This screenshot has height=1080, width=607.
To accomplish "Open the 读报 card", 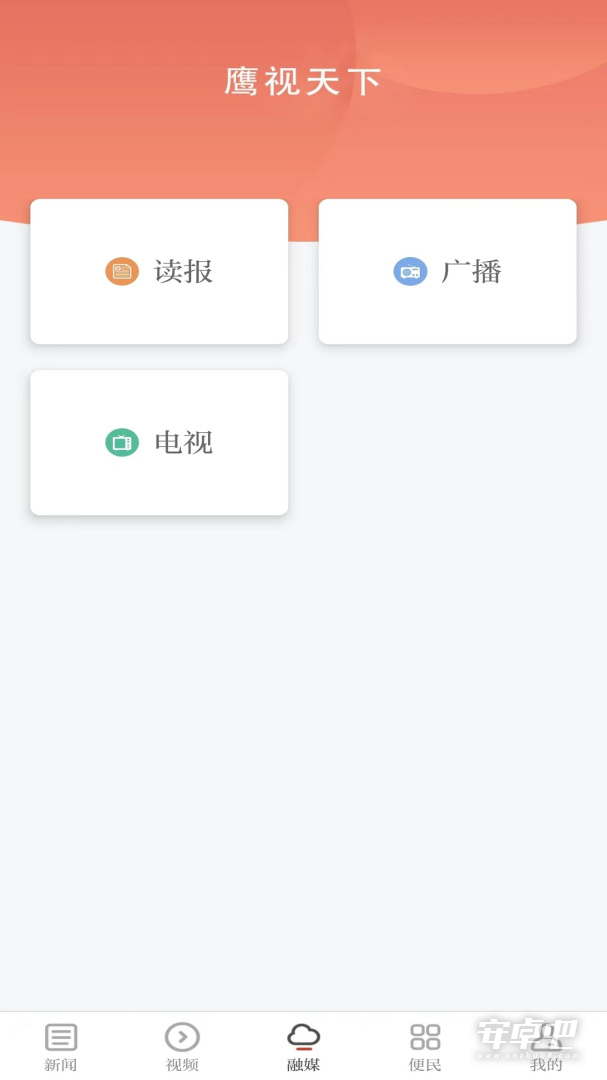I will click(159, 271).
